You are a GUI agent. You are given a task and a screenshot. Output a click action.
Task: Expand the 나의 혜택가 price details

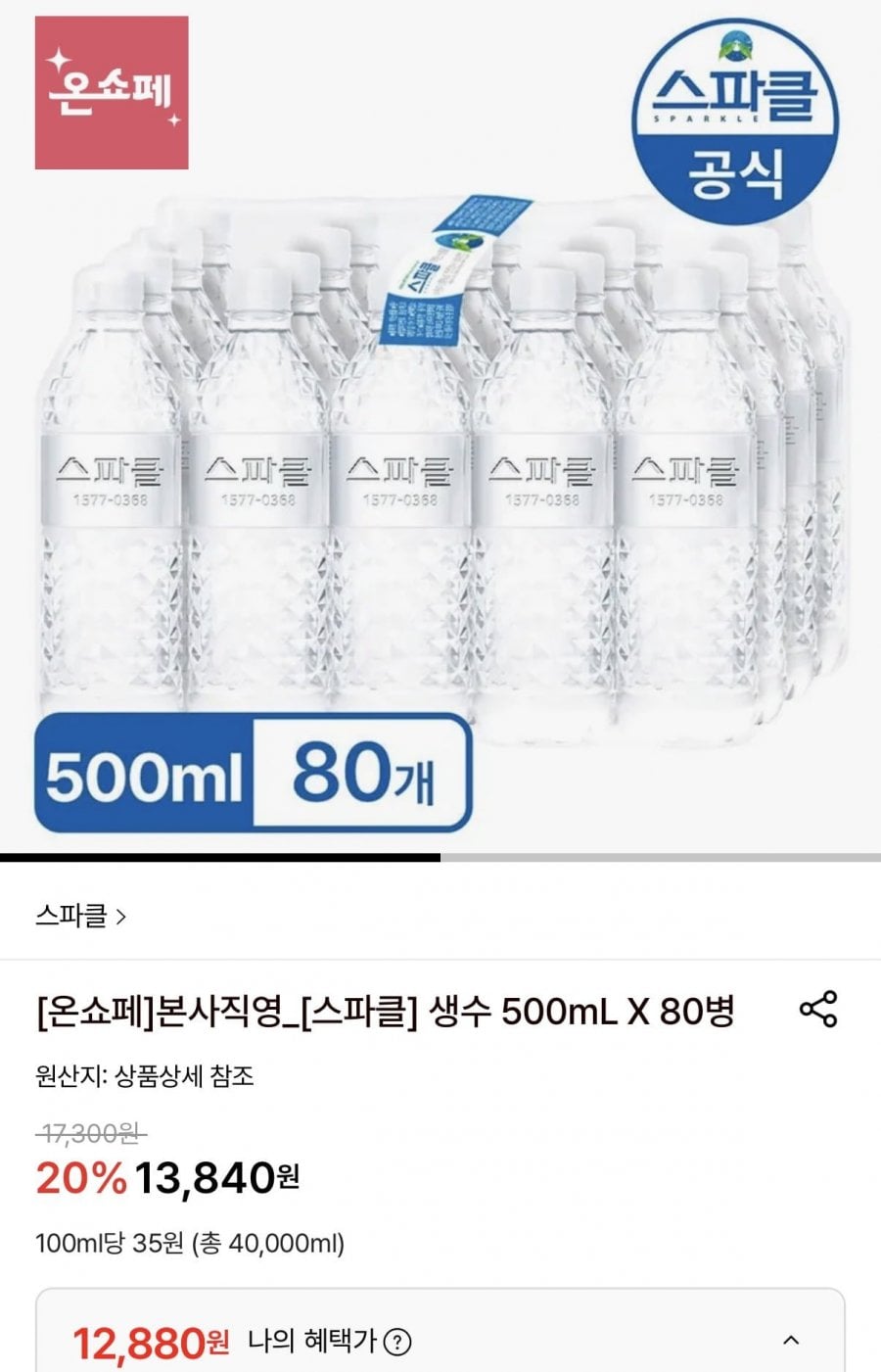click(791, 1340)
